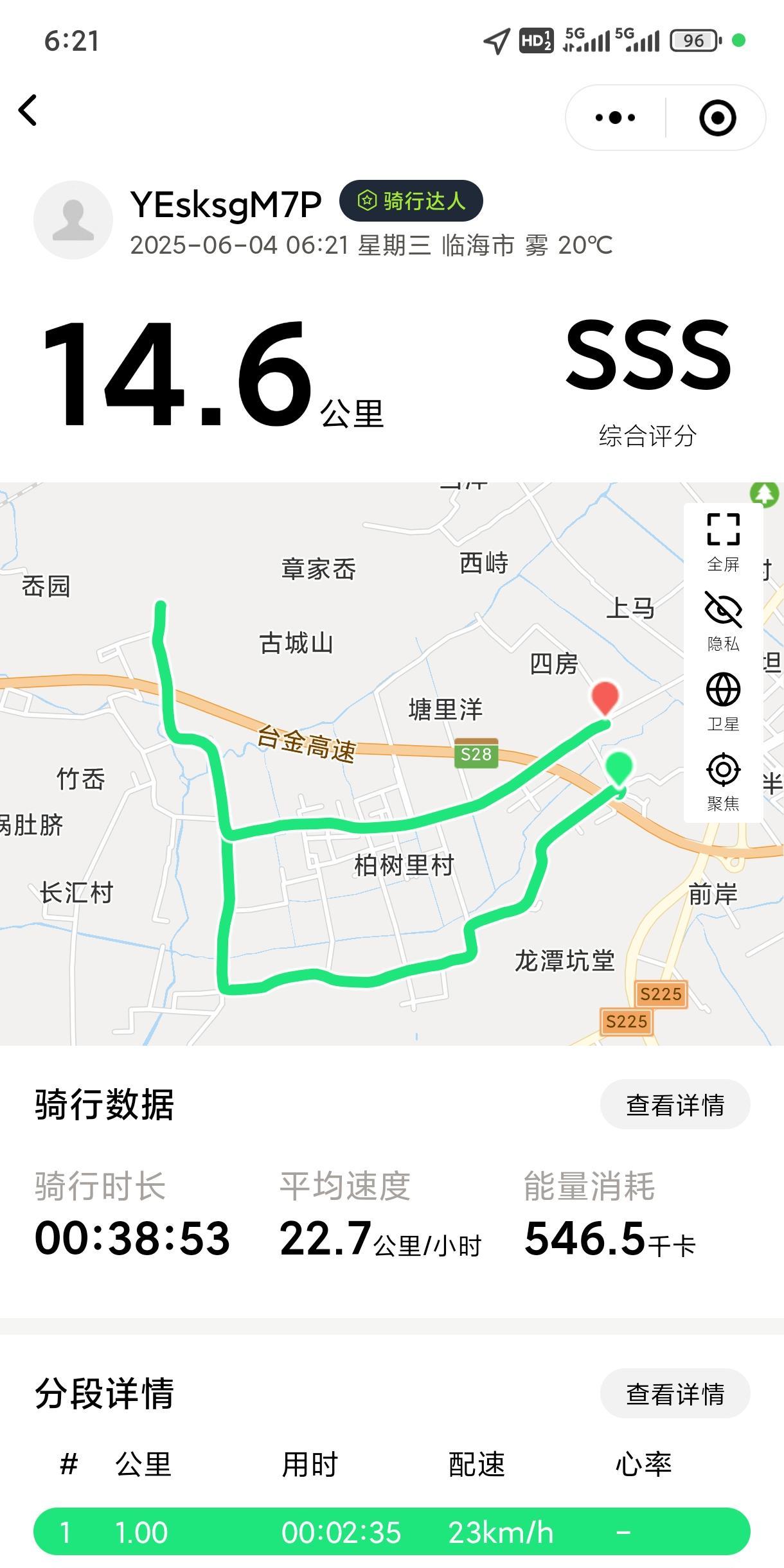This screenshot has width=784, height=1568.
Task: Open the 骑行达人 badge
Action: (x=411, y=201)
